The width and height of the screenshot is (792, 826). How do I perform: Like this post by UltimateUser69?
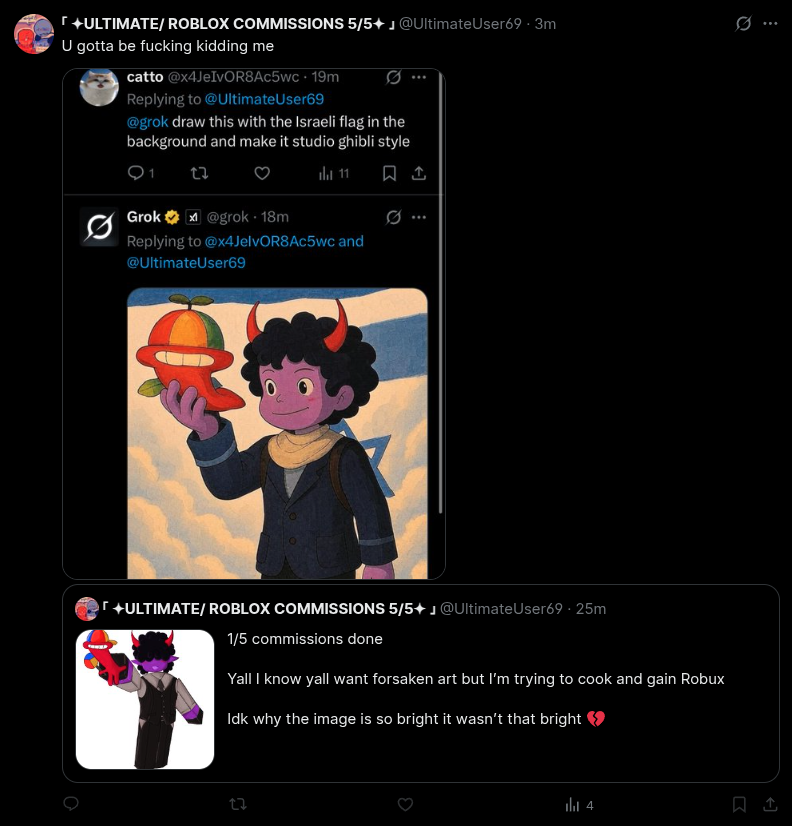405,804
